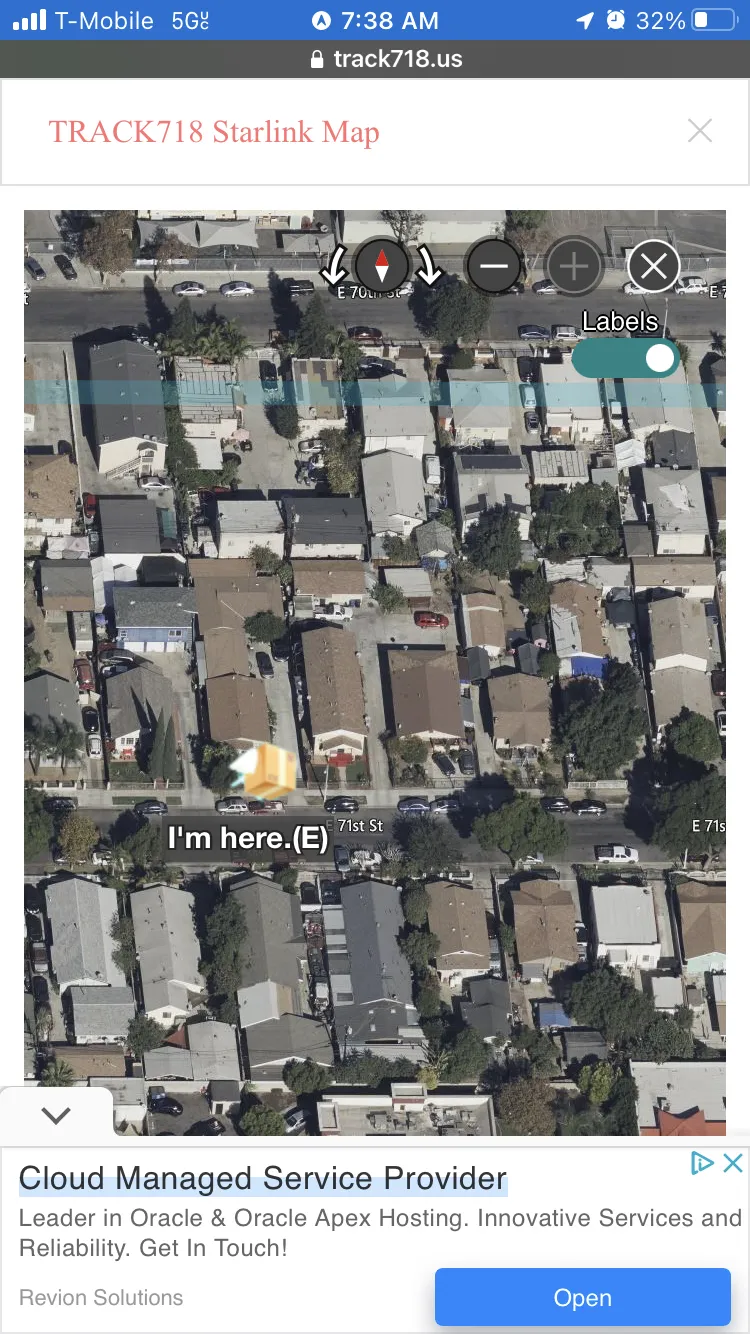
Task: Rotate the map clockwise
Action: tap(429, 266)
